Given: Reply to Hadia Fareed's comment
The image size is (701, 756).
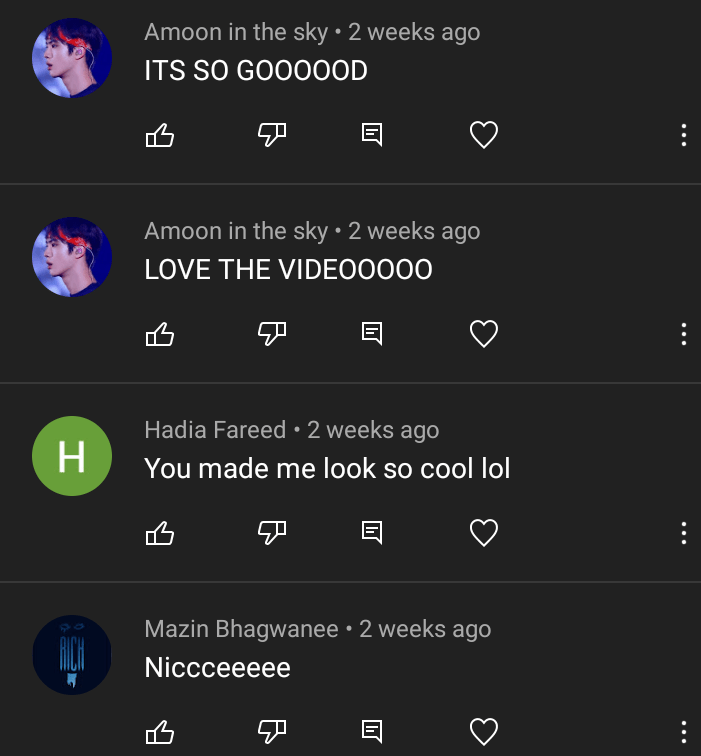Looking at the screenshot, I should [x=372, y=533].
